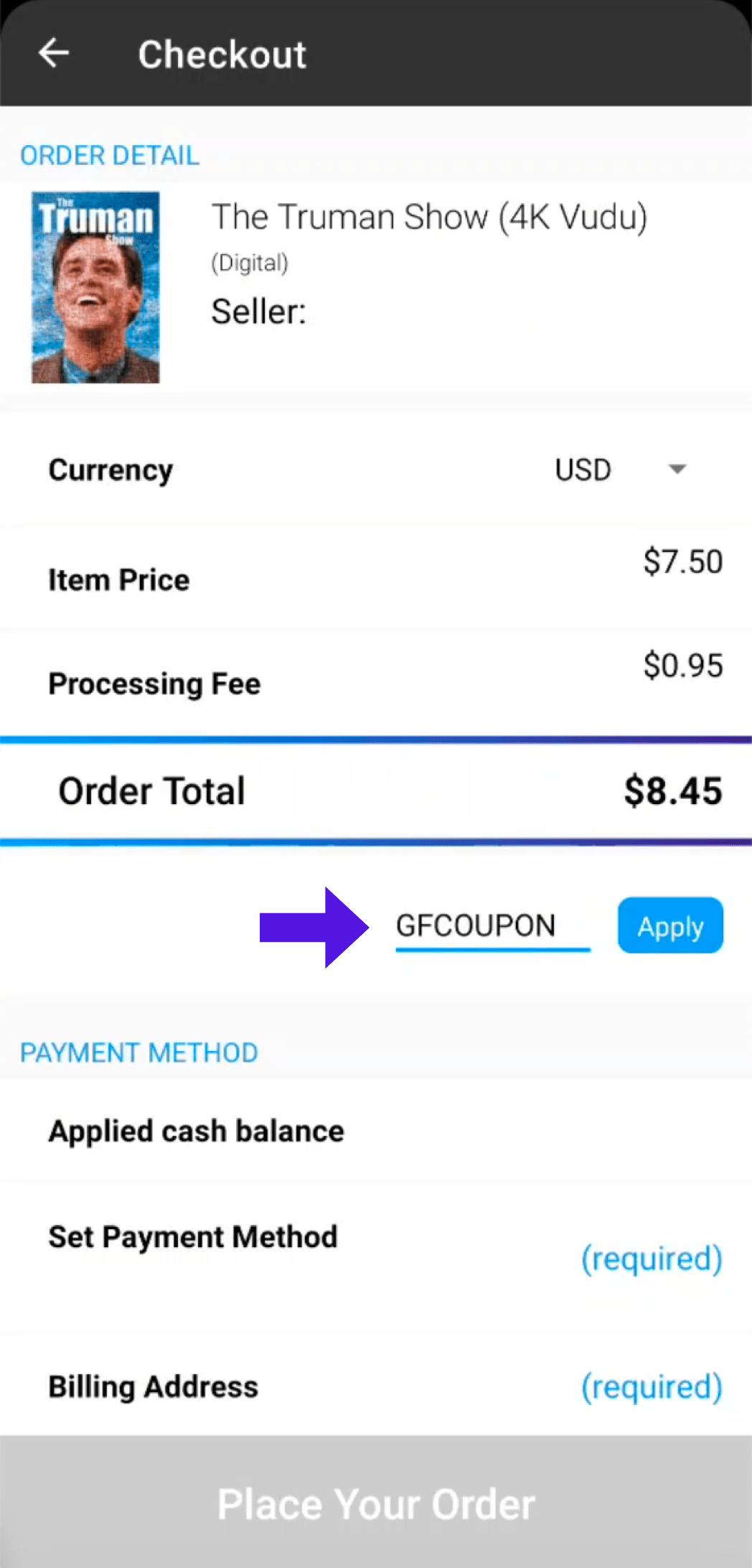Tap the (required) label next to Billing Address
752x1568 pixels.
[650, 1386]
